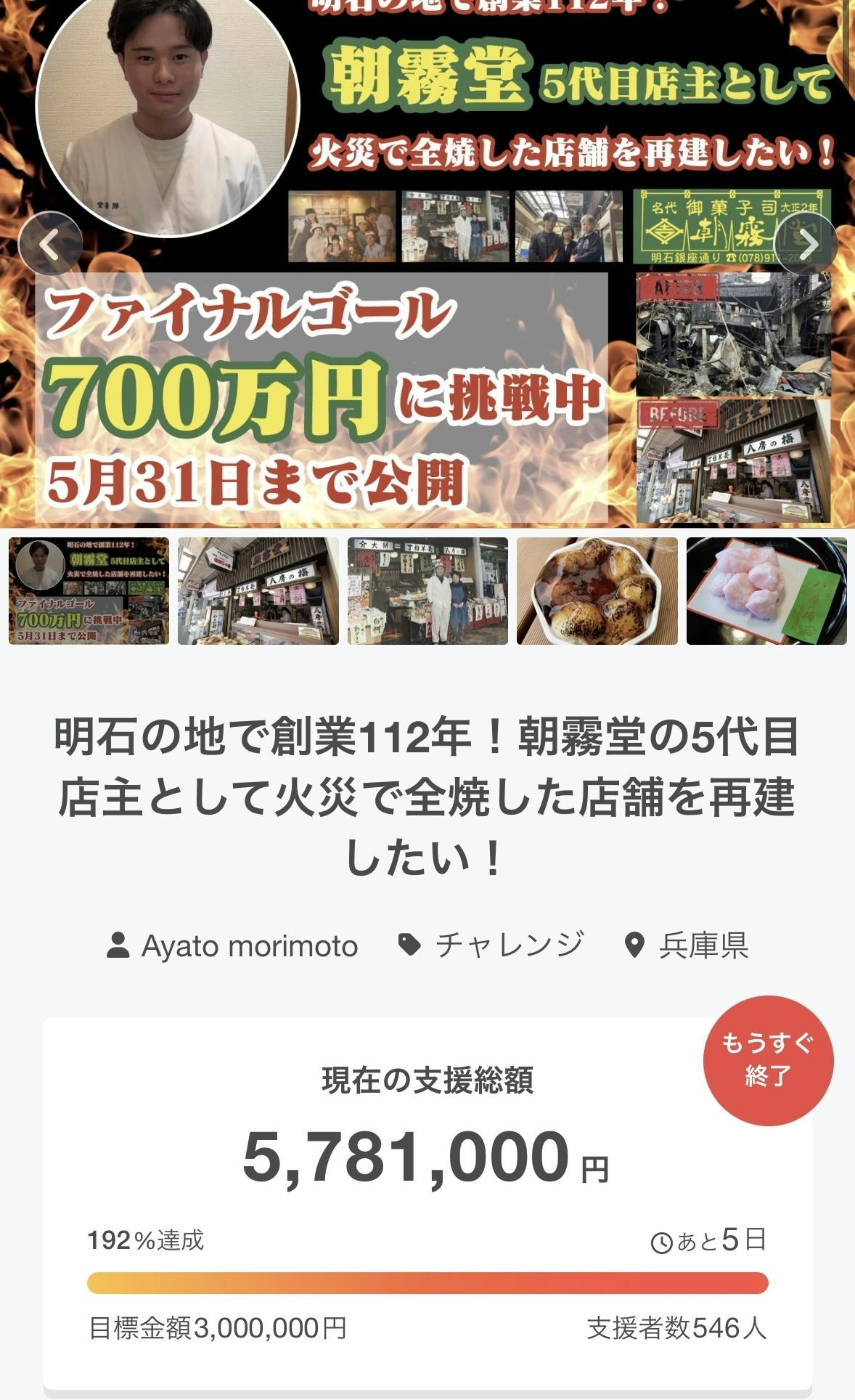Select the storefront thumbnail
855x1400 pixels.
coord(258,591)
